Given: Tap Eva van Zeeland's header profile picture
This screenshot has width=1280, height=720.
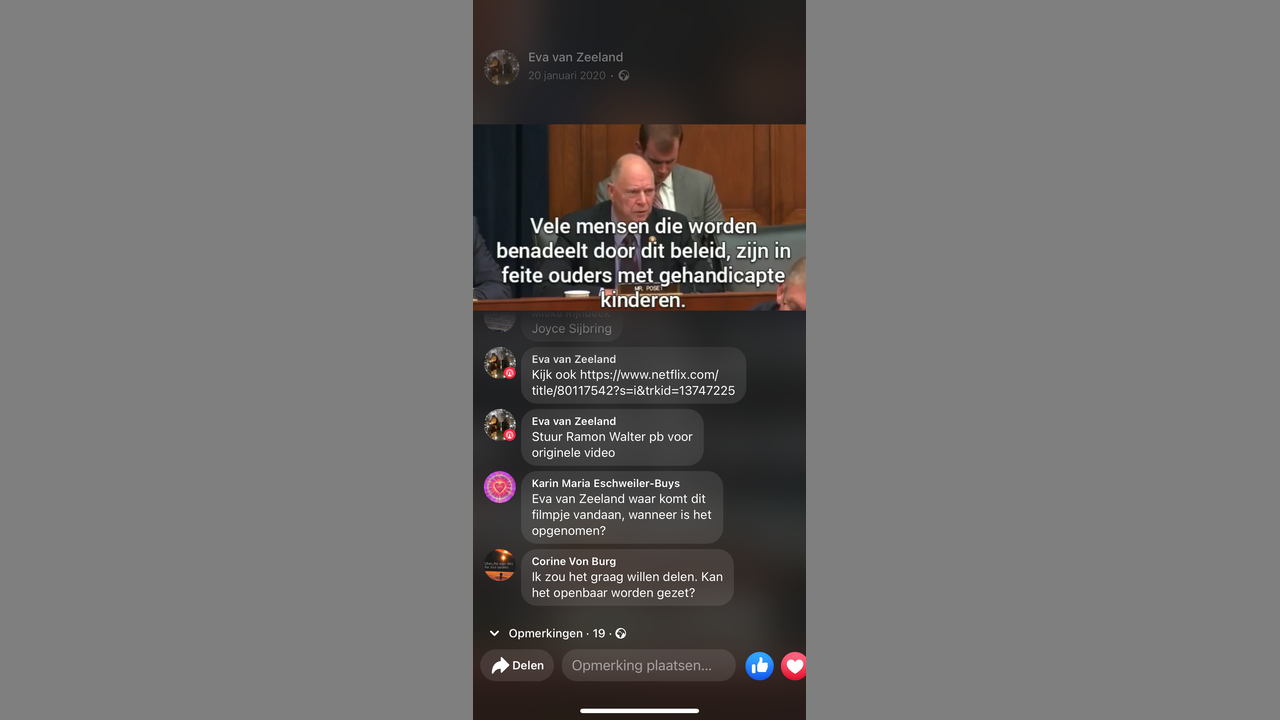Looking at the screenshot, I should tap(501, 67).
